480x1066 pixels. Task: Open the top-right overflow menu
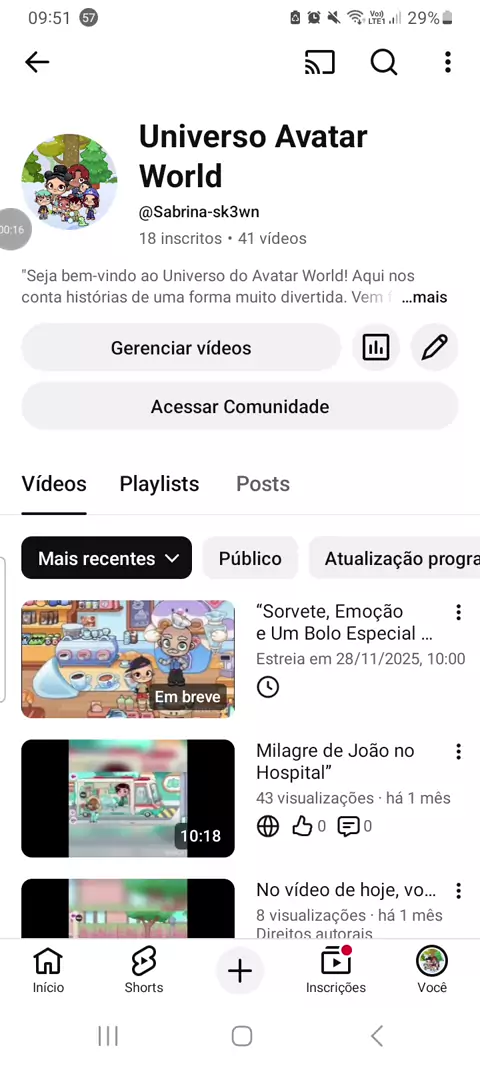(x=447, y=62)
